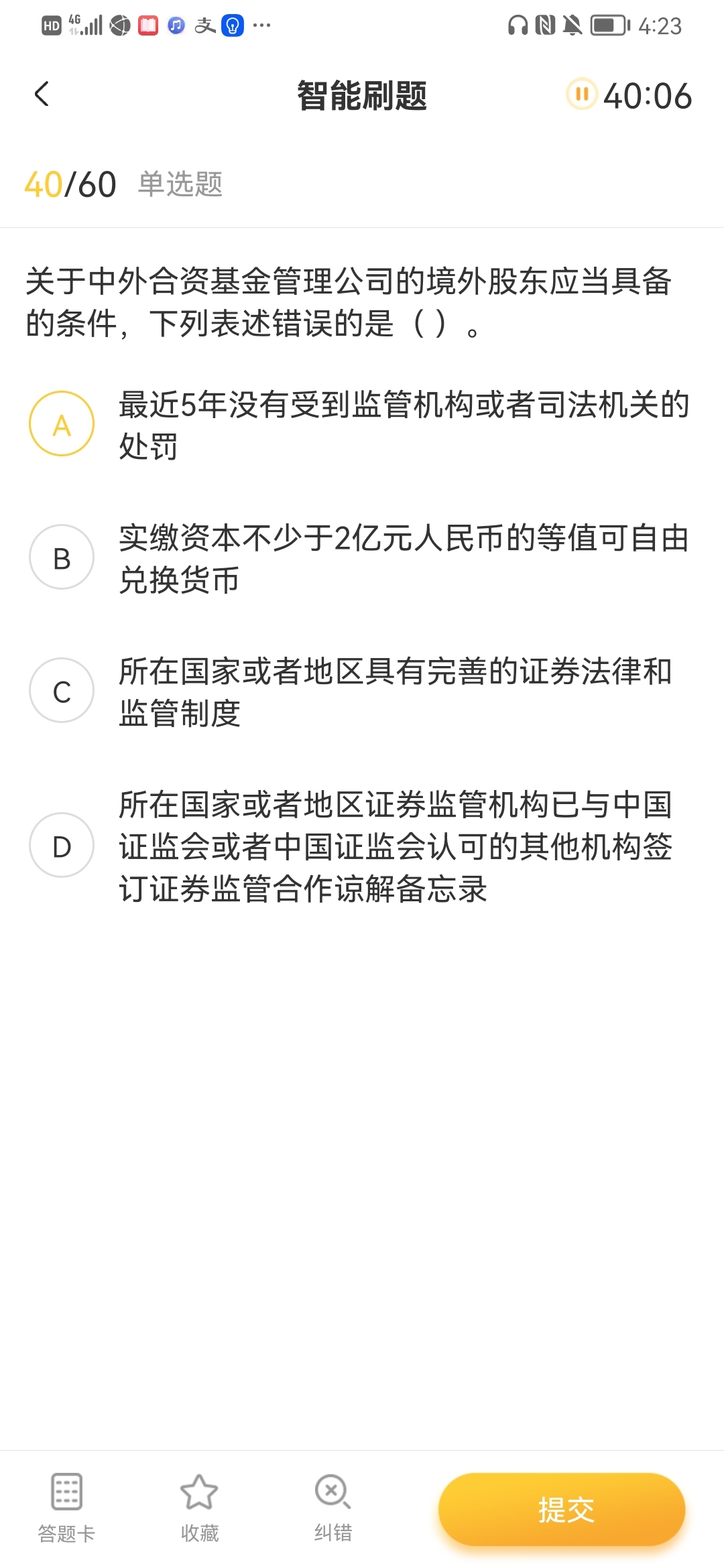Go back using the top-left arrow
The width and height of the screenshot is (724, 1568).
click(x=42, y=94)
